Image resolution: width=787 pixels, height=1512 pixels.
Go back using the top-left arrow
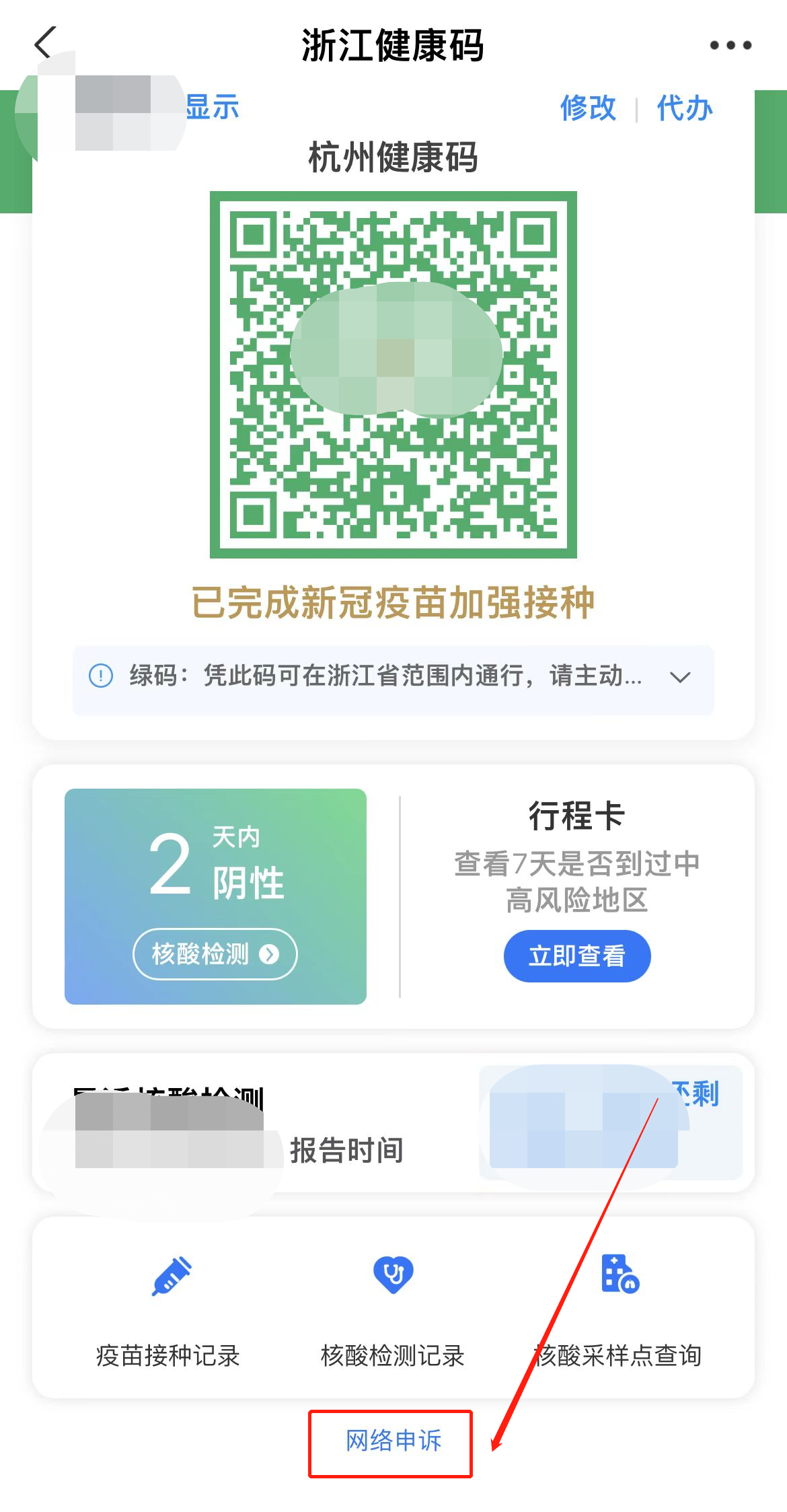pyautogui.click(x=46, y=44)
